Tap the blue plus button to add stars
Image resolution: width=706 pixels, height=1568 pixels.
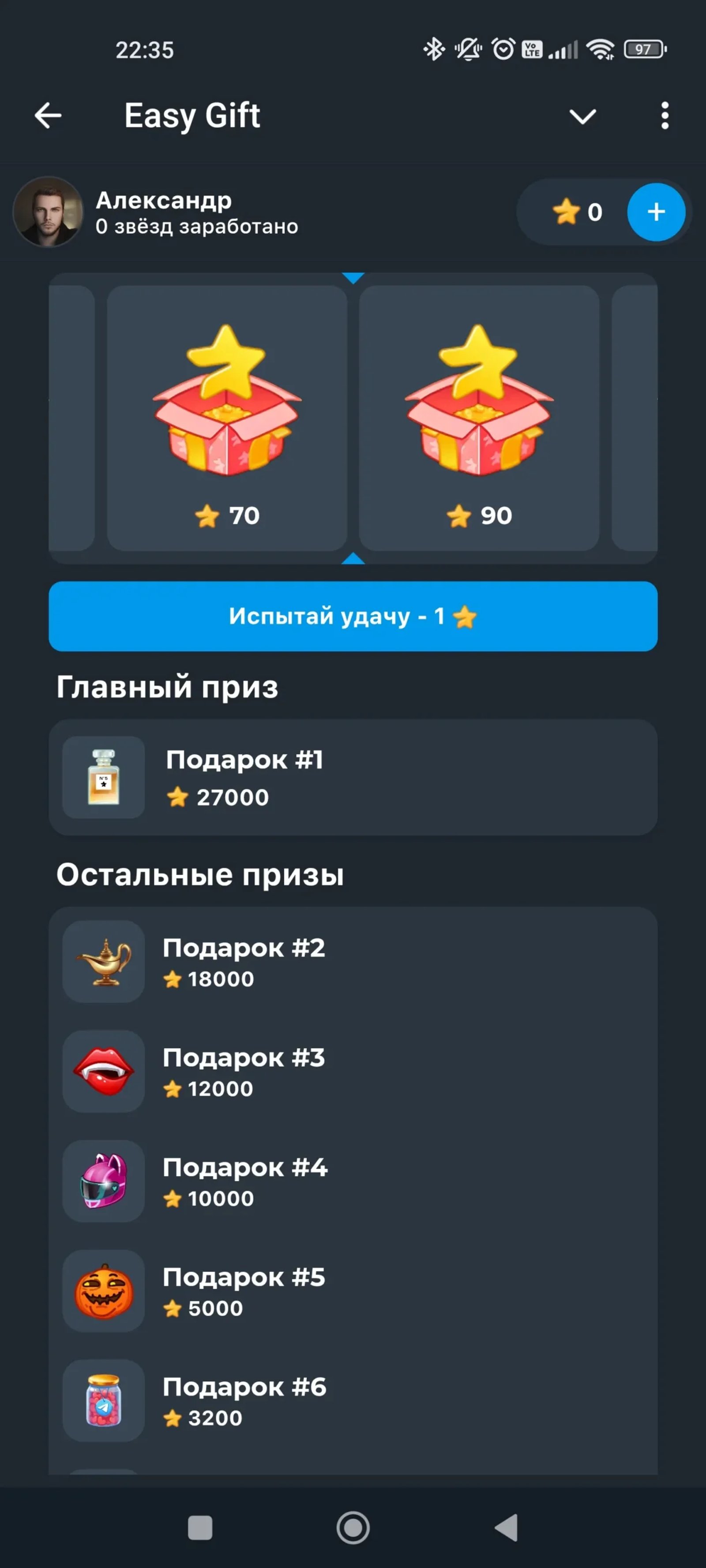tap(656, 212)
